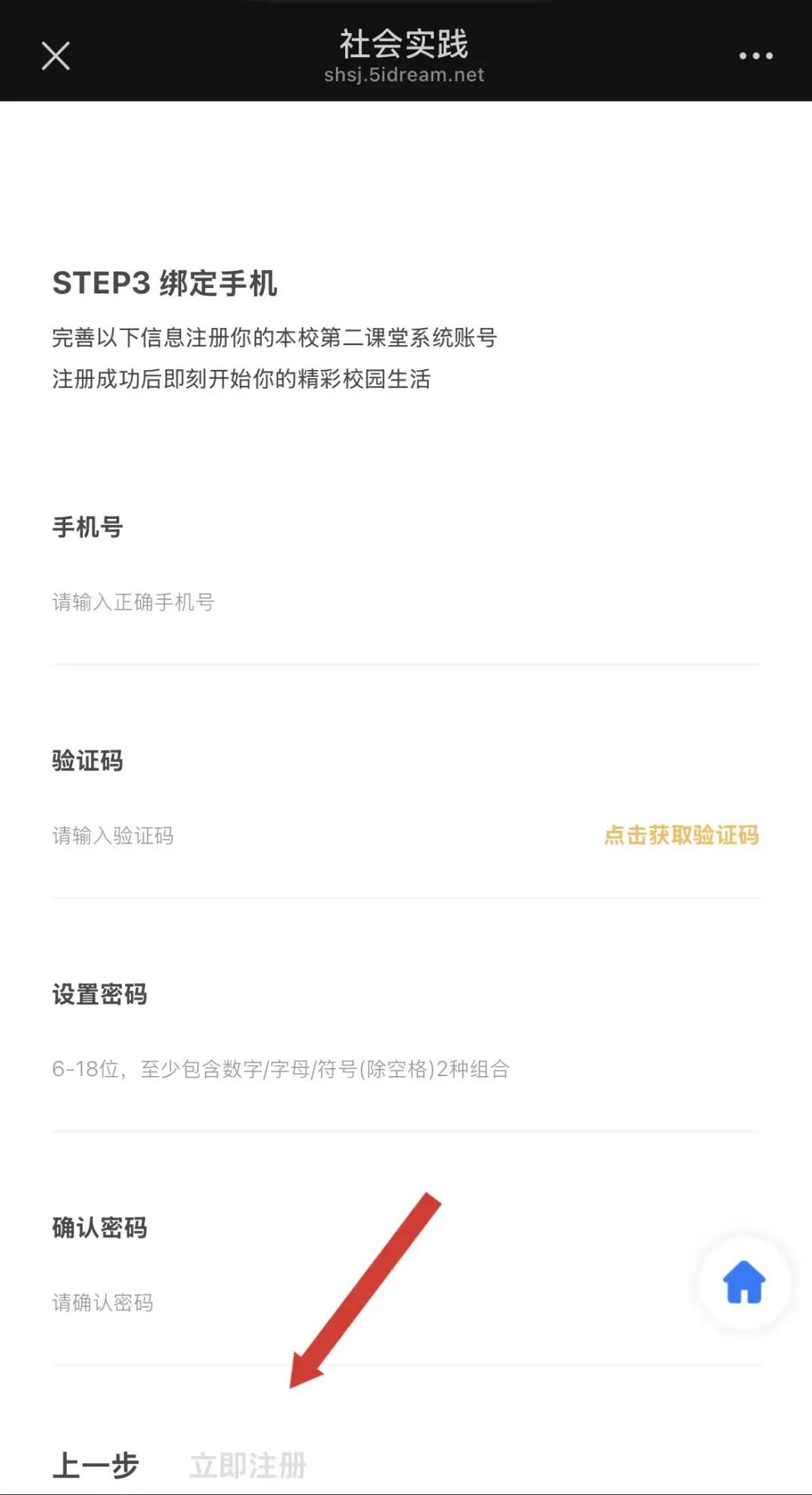Submit registration with 立即注册
The image size is (812, 1495).
(x=248, y=1466)
